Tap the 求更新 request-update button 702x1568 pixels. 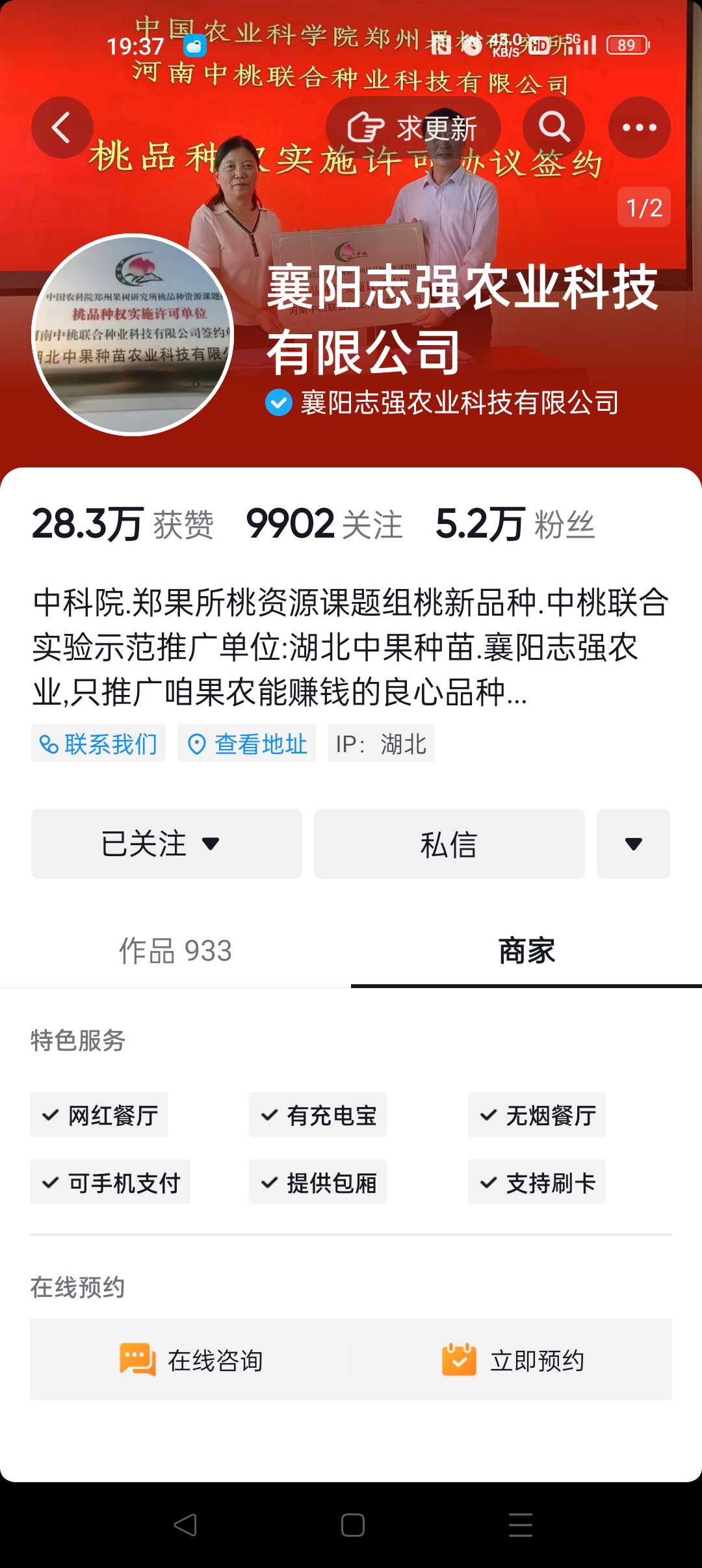coord(413,127)
